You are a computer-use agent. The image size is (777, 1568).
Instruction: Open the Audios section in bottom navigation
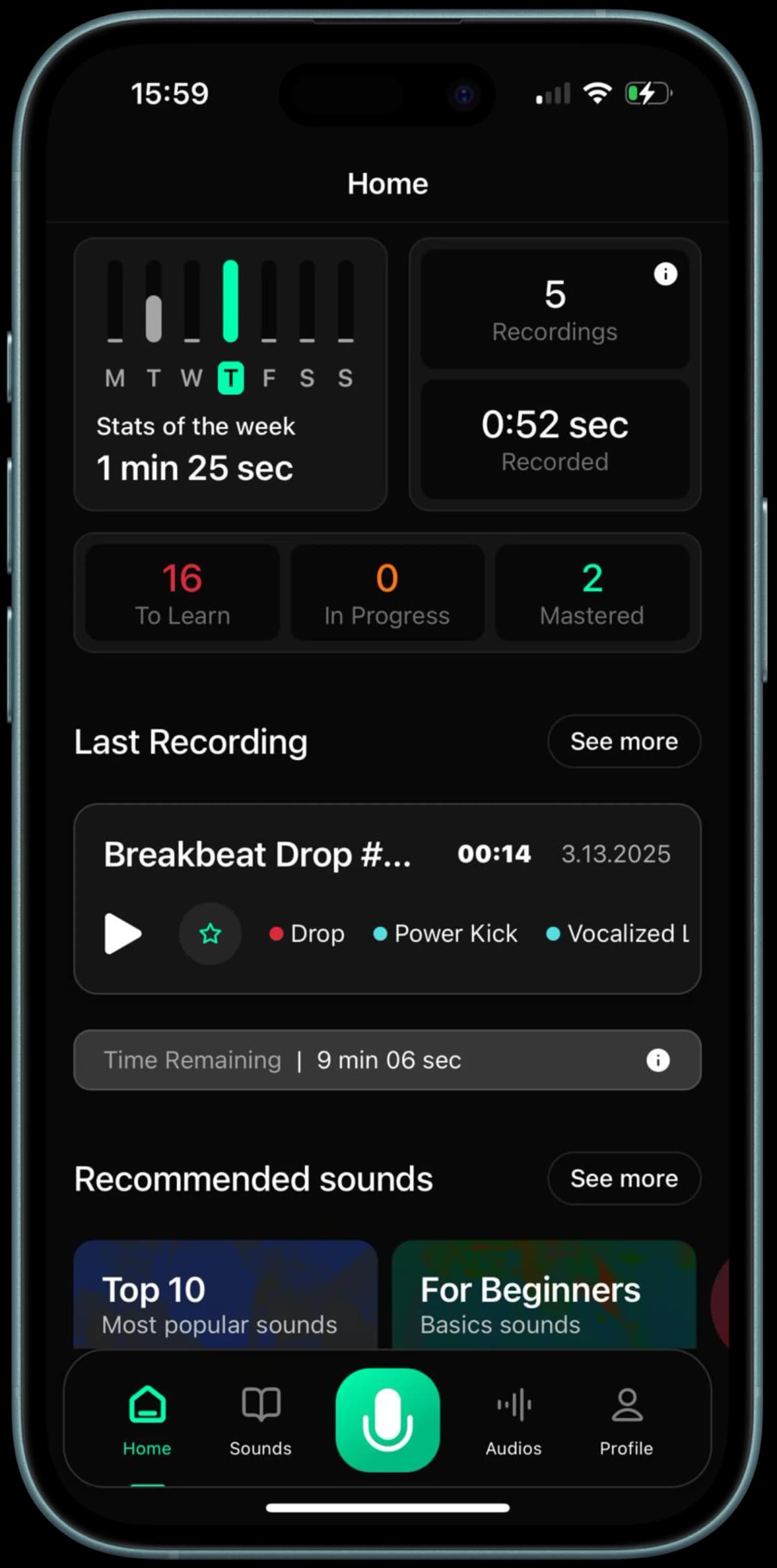coord(513,1428)
